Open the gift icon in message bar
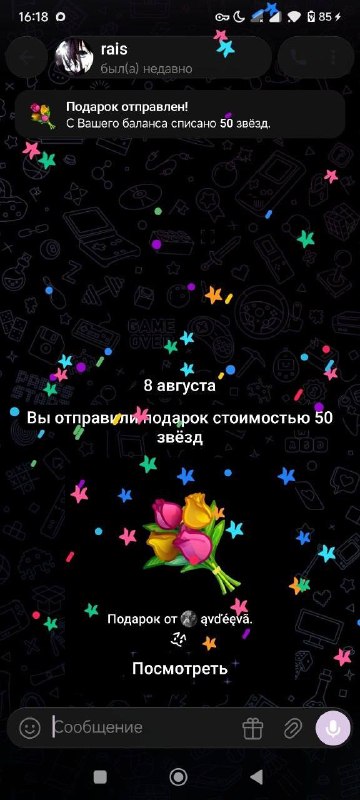 [252, 728]
